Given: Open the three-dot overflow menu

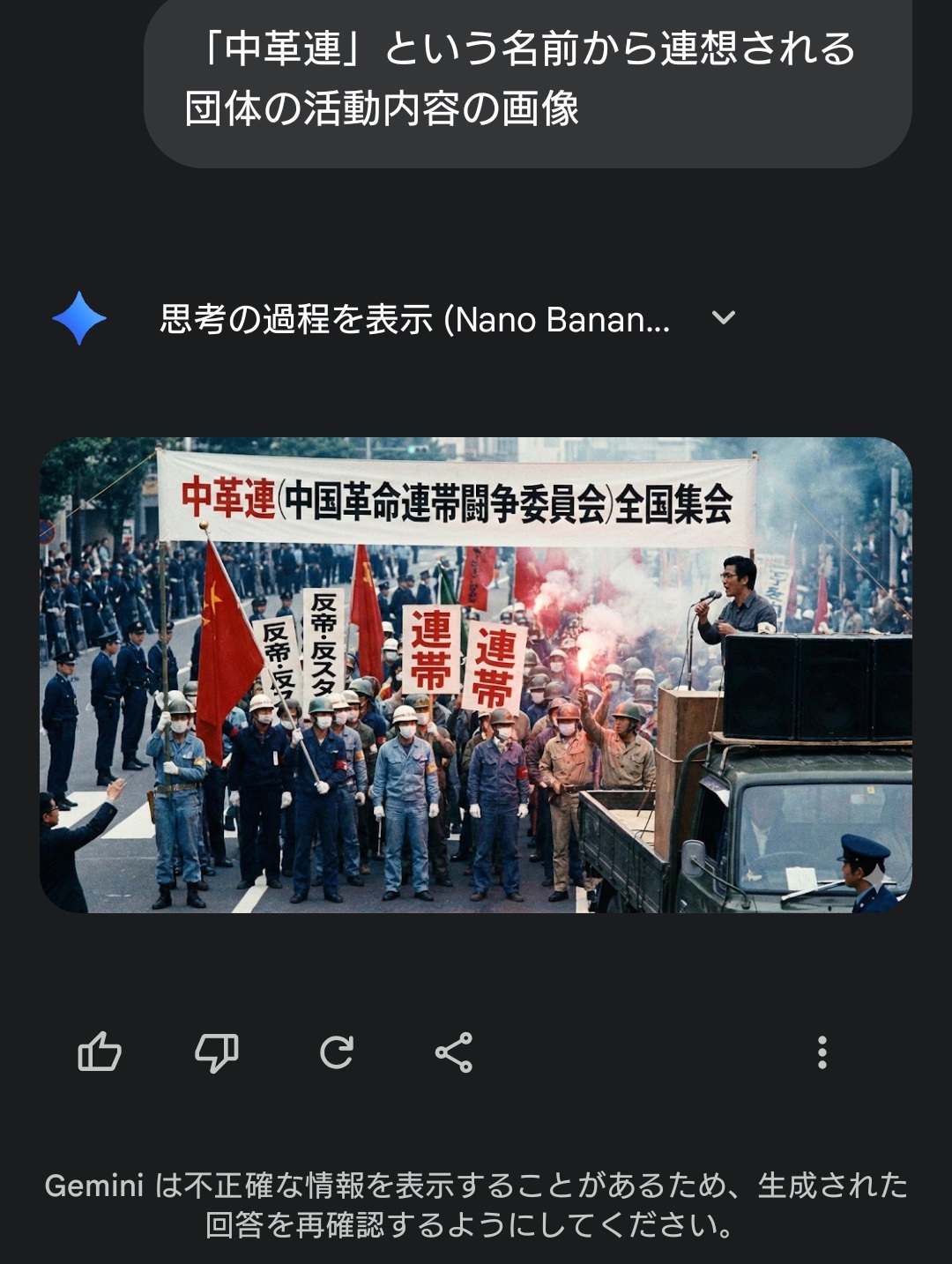Looking at the screenshot, I should 822,1052.
